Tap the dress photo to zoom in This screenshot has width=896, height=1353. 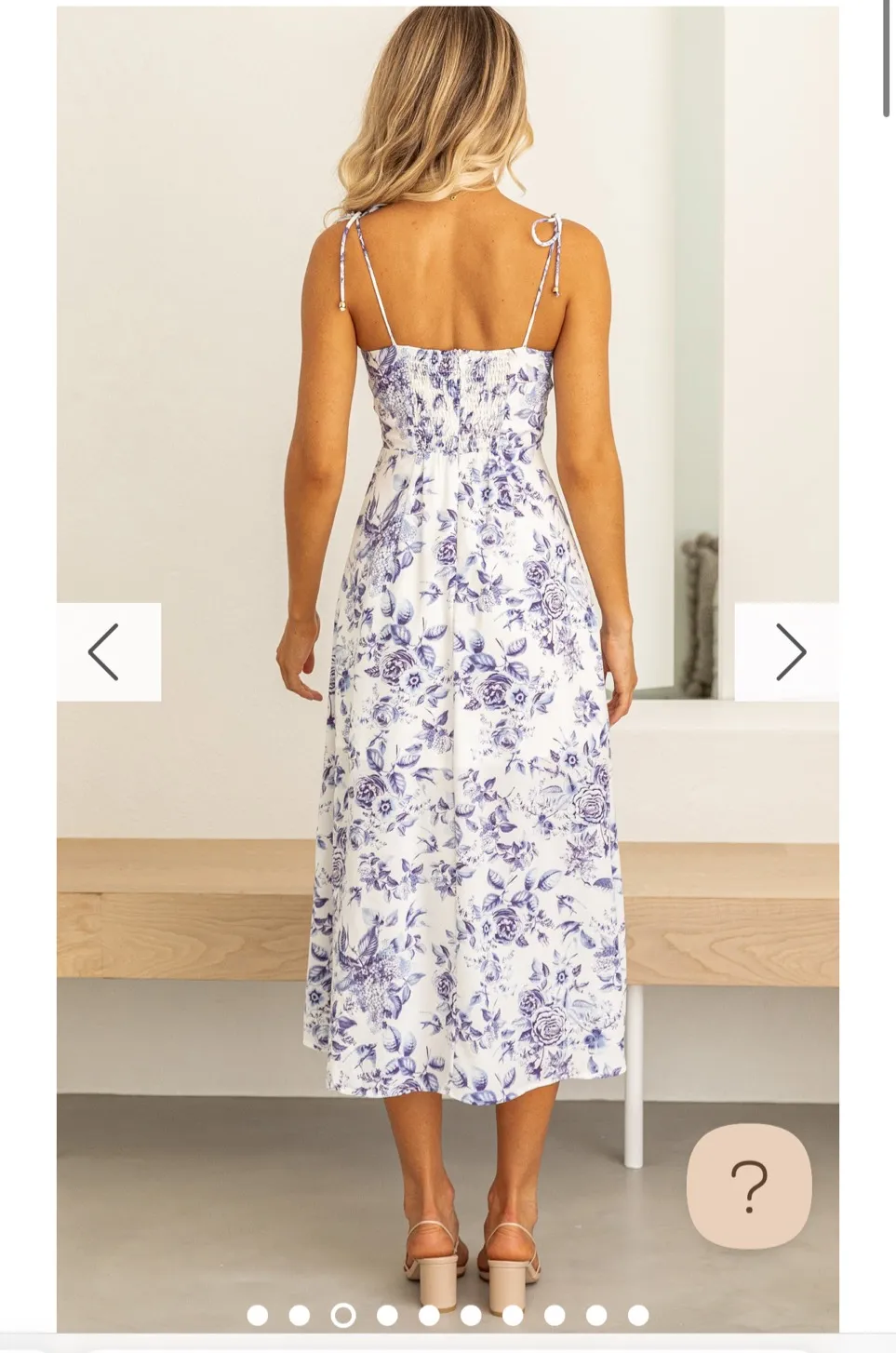[x=447, y=651]
